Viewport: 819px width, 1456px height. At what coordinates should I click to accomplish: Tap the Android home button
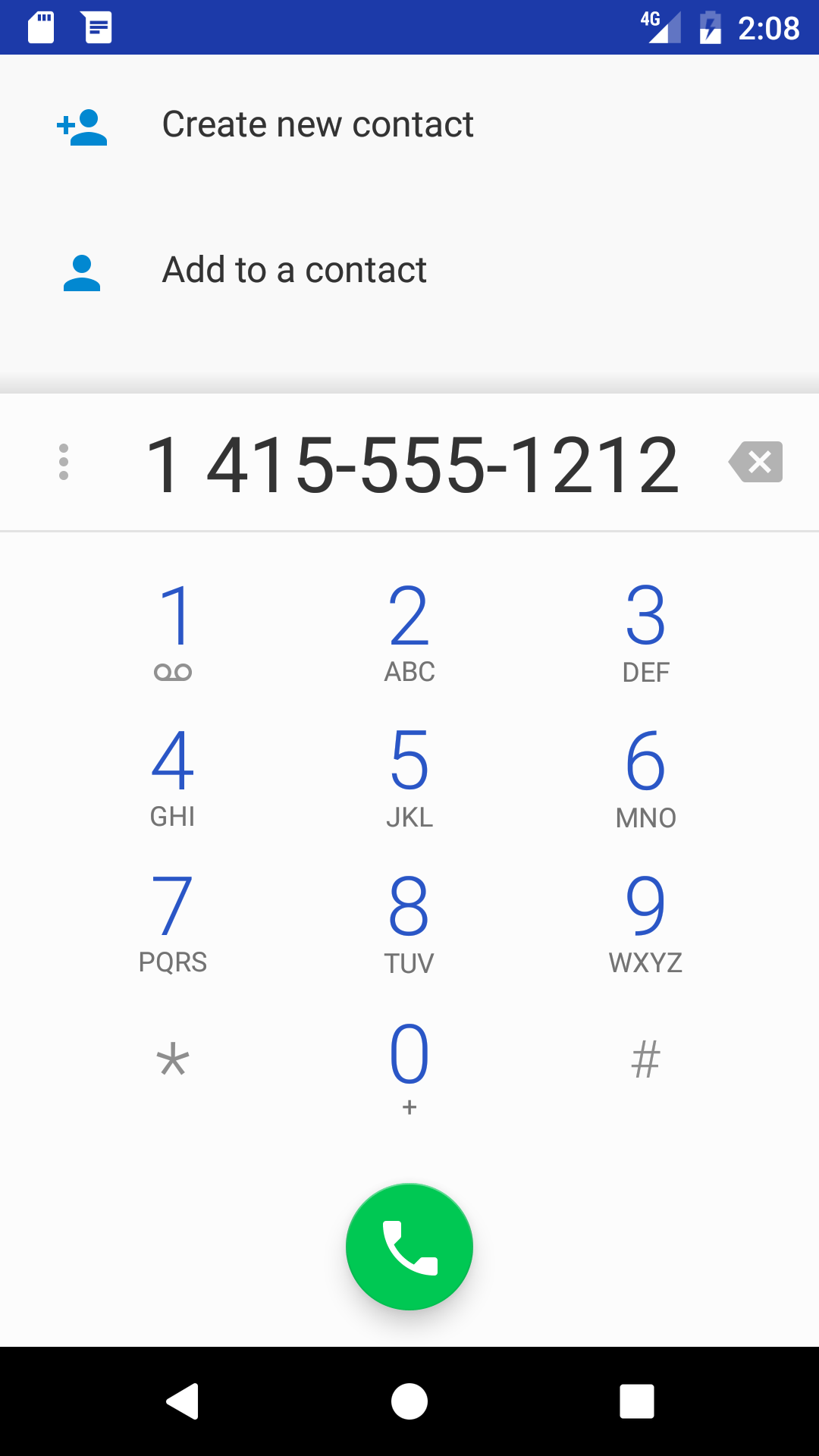(x=409, y=1401)
